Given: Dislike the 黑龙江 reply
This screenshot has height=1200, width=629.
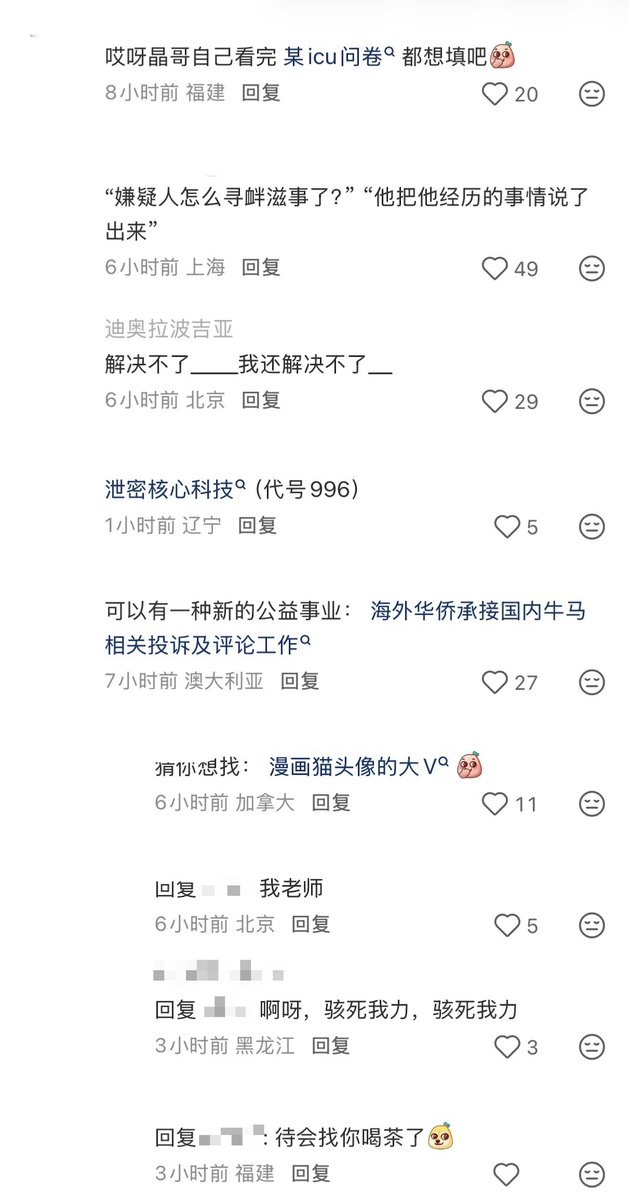Looking at the screenshot, I should (x=592, y=1046).
